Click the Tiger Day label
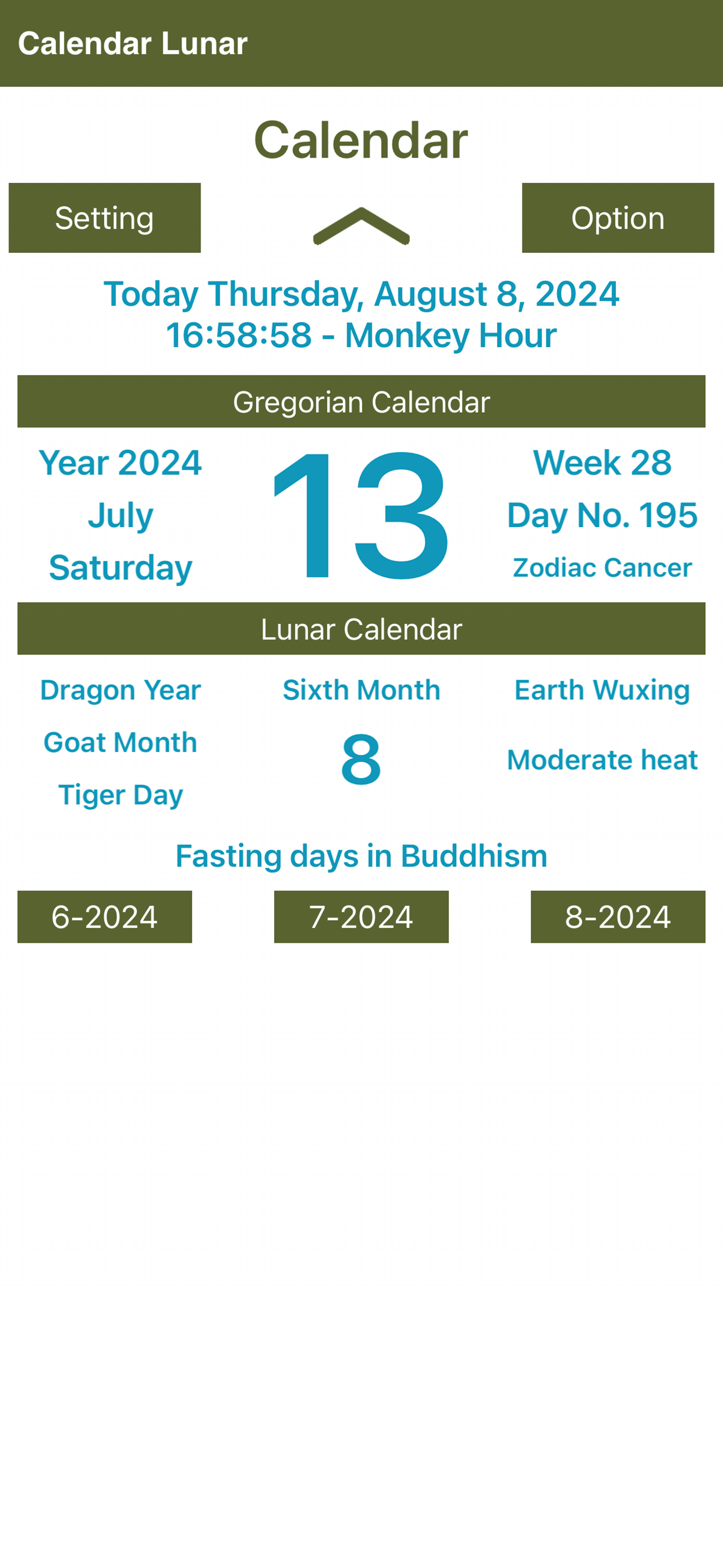This screenshot has width=723, height=1568. point(120,793)
